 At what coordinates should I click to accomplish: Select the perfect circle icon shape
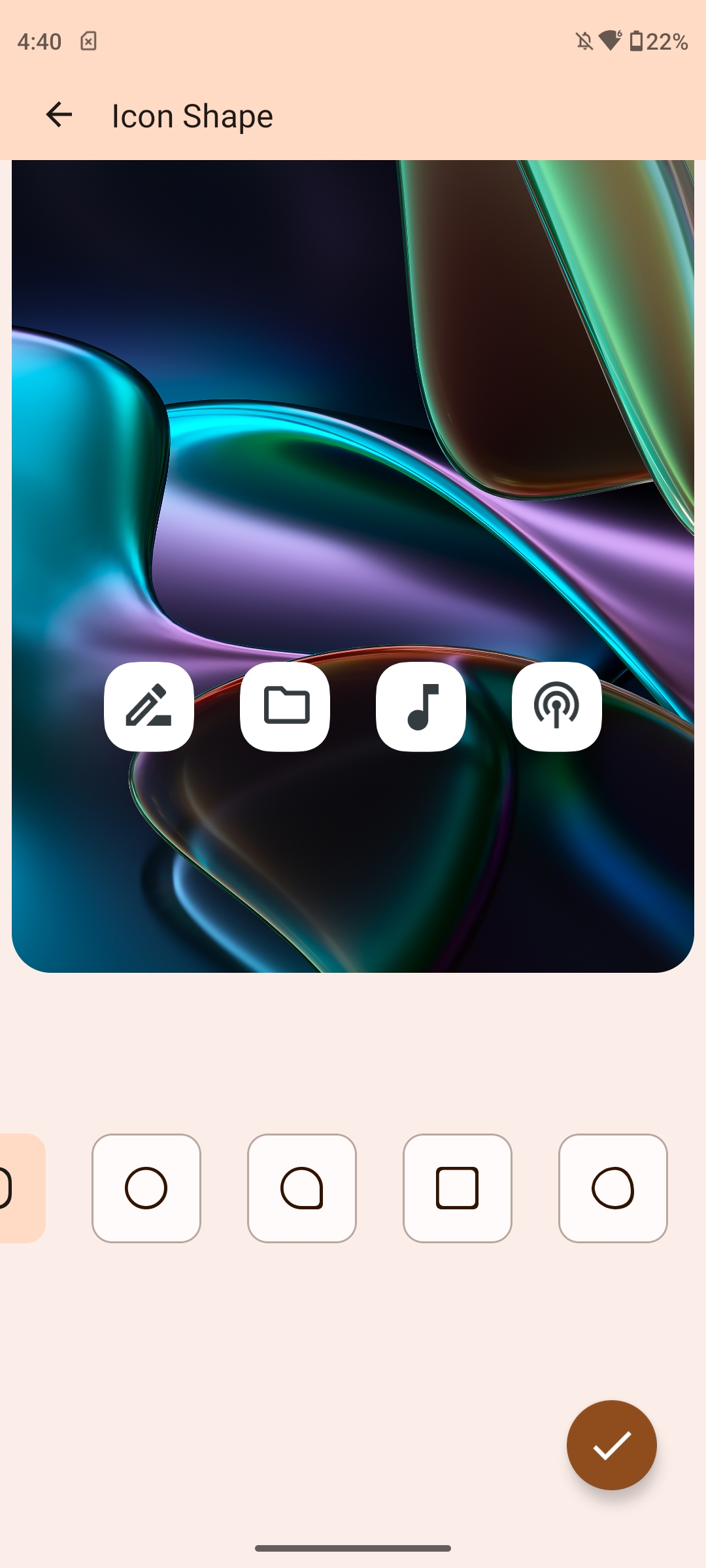tap(146, 1188)
